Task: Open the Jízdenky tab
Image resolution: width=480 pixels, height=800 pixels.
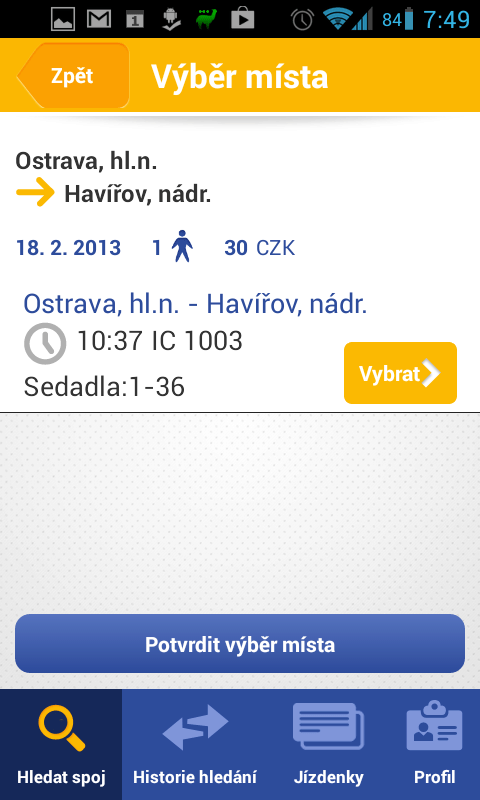Action: 329,745
